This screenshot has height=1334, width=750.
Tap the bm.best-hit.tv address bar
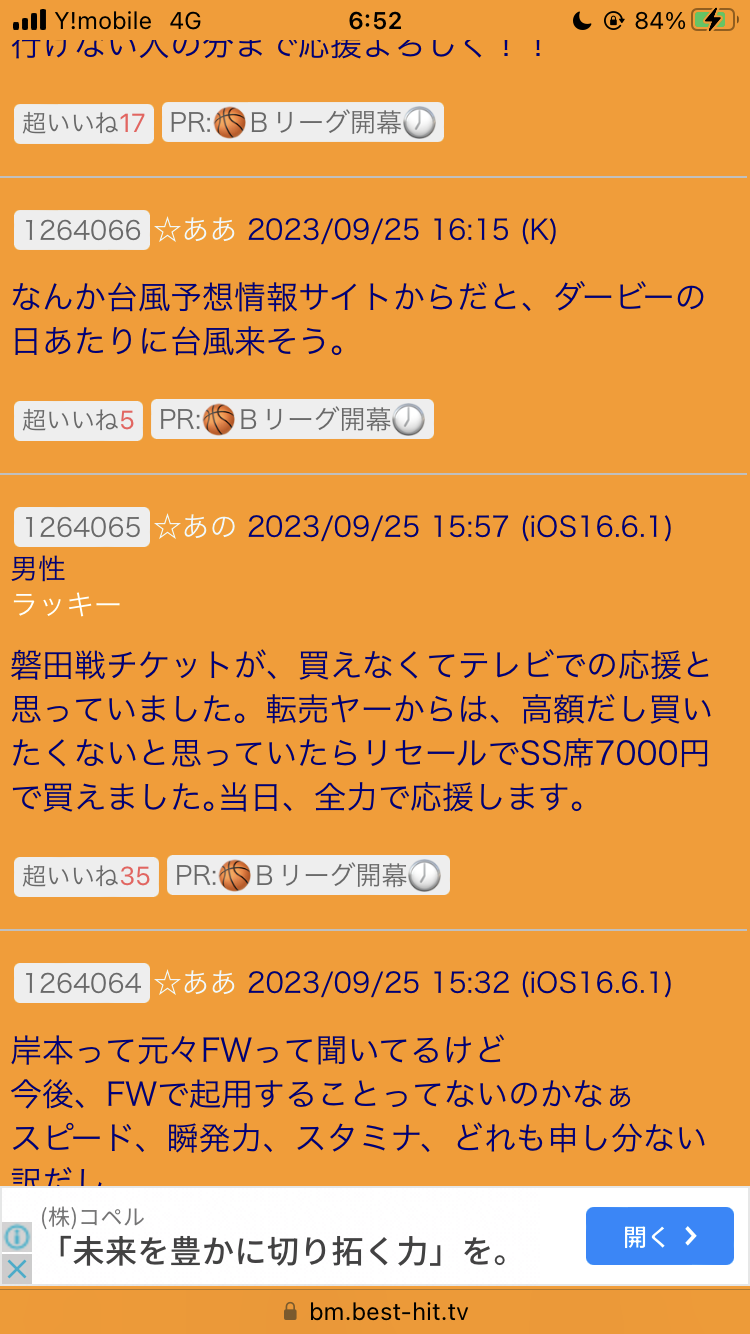[x=375, y=1311]
